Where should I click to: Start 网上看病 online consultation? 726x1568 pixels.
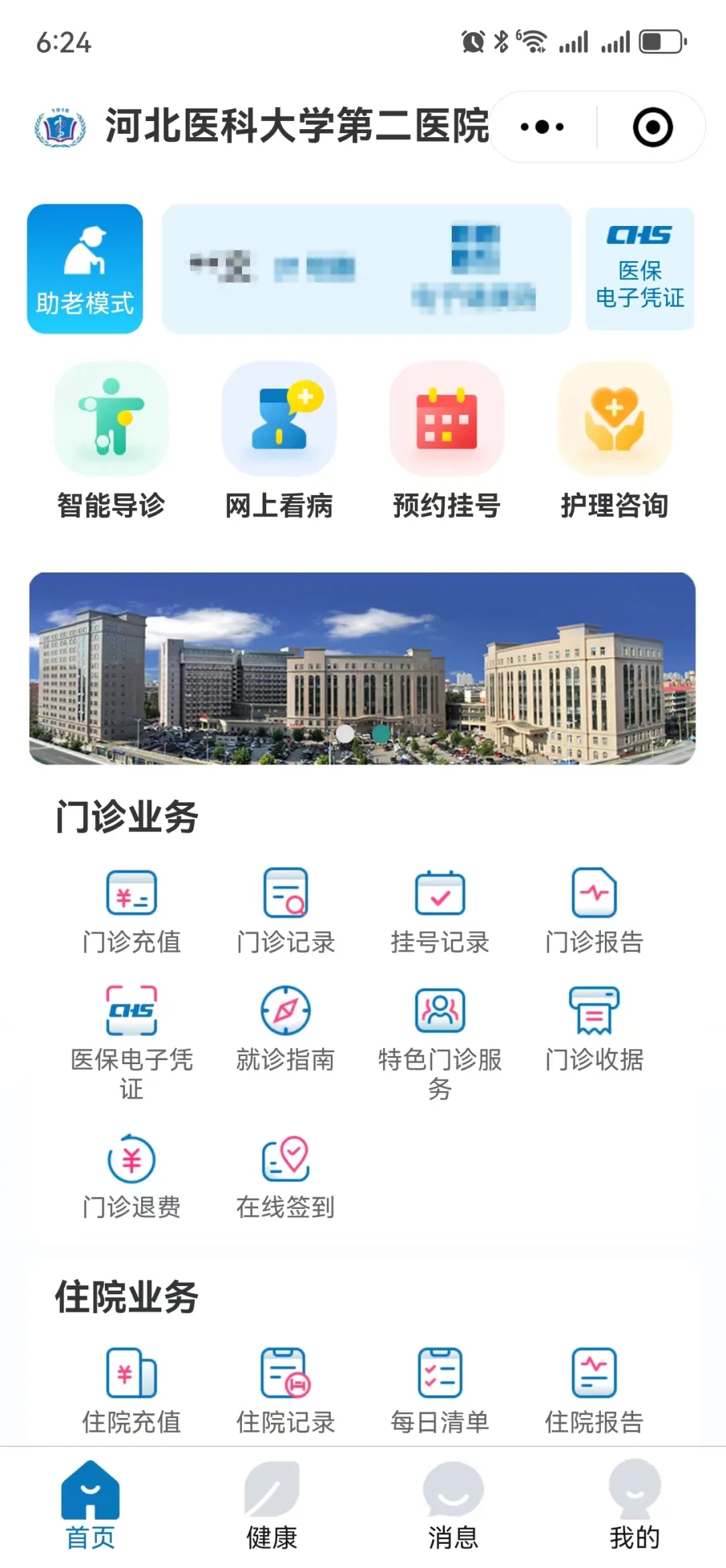(279, 441)
